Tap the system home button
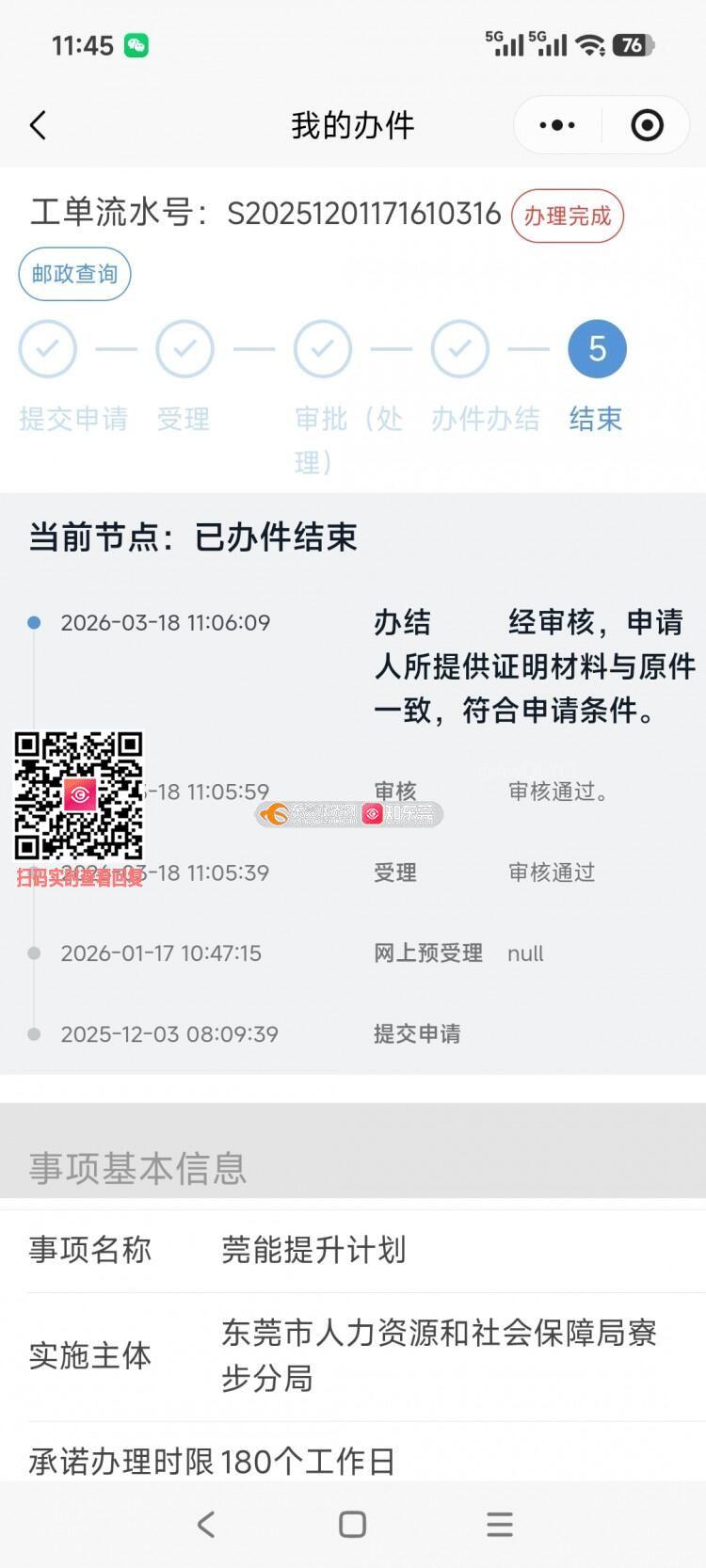 (x=352, y=1525)
